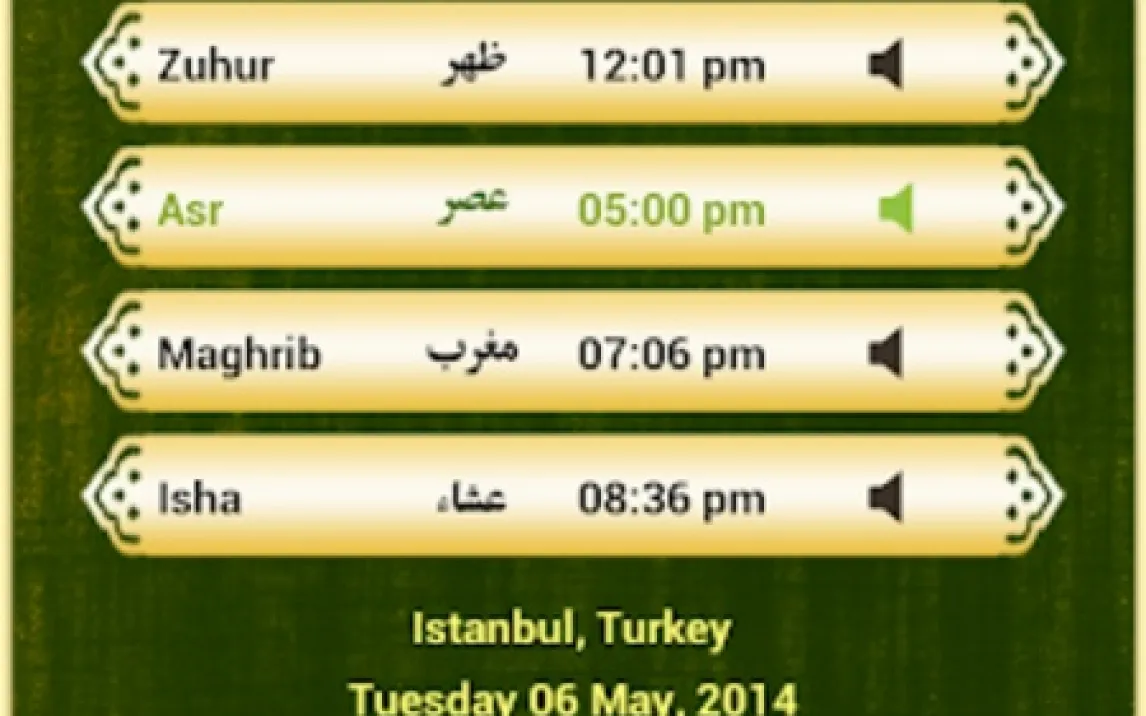The width and height of the screenshot is (1146, 716).
Task: Toggle the Zuhur prayer sound icon
Action: pyautogui.click(x=886, y=66)
